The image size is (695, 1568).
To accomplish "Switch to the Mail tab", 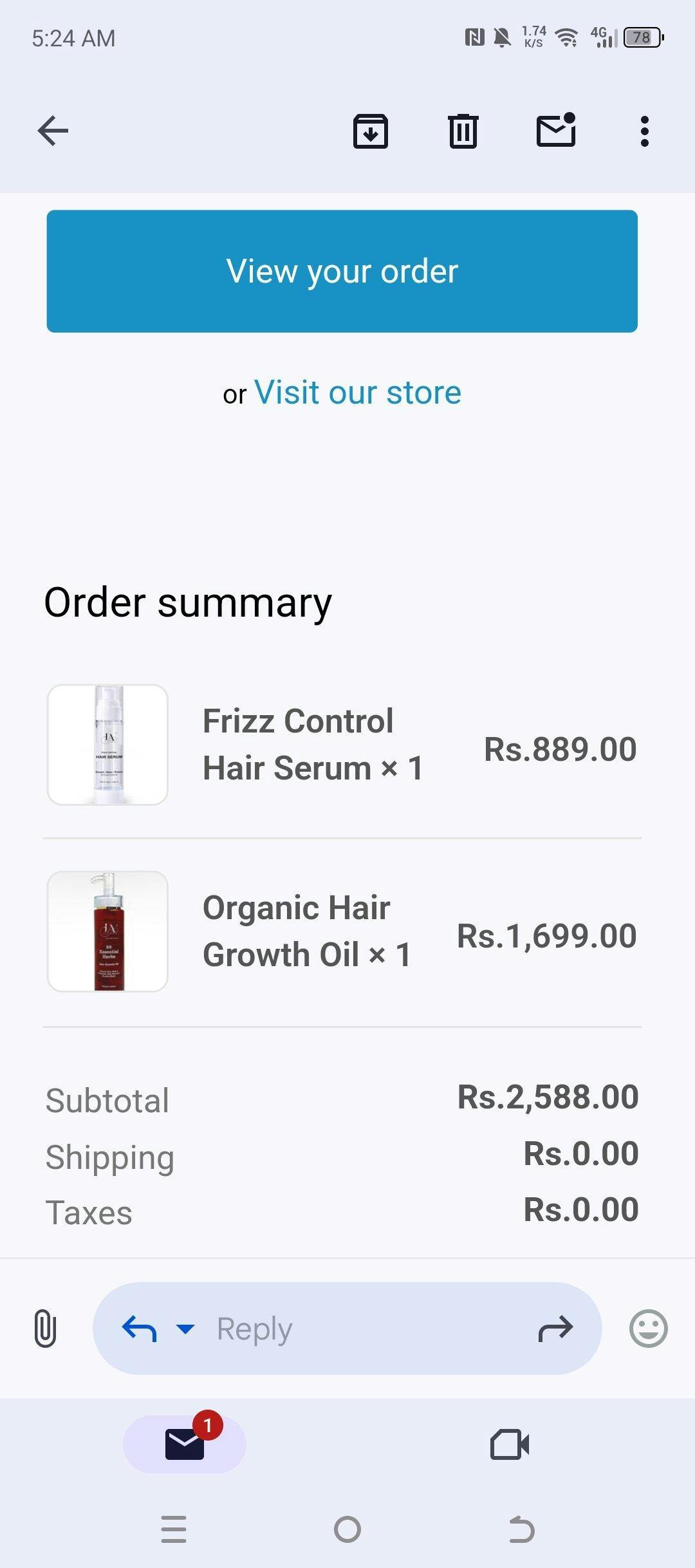I will pos(185,1444).
